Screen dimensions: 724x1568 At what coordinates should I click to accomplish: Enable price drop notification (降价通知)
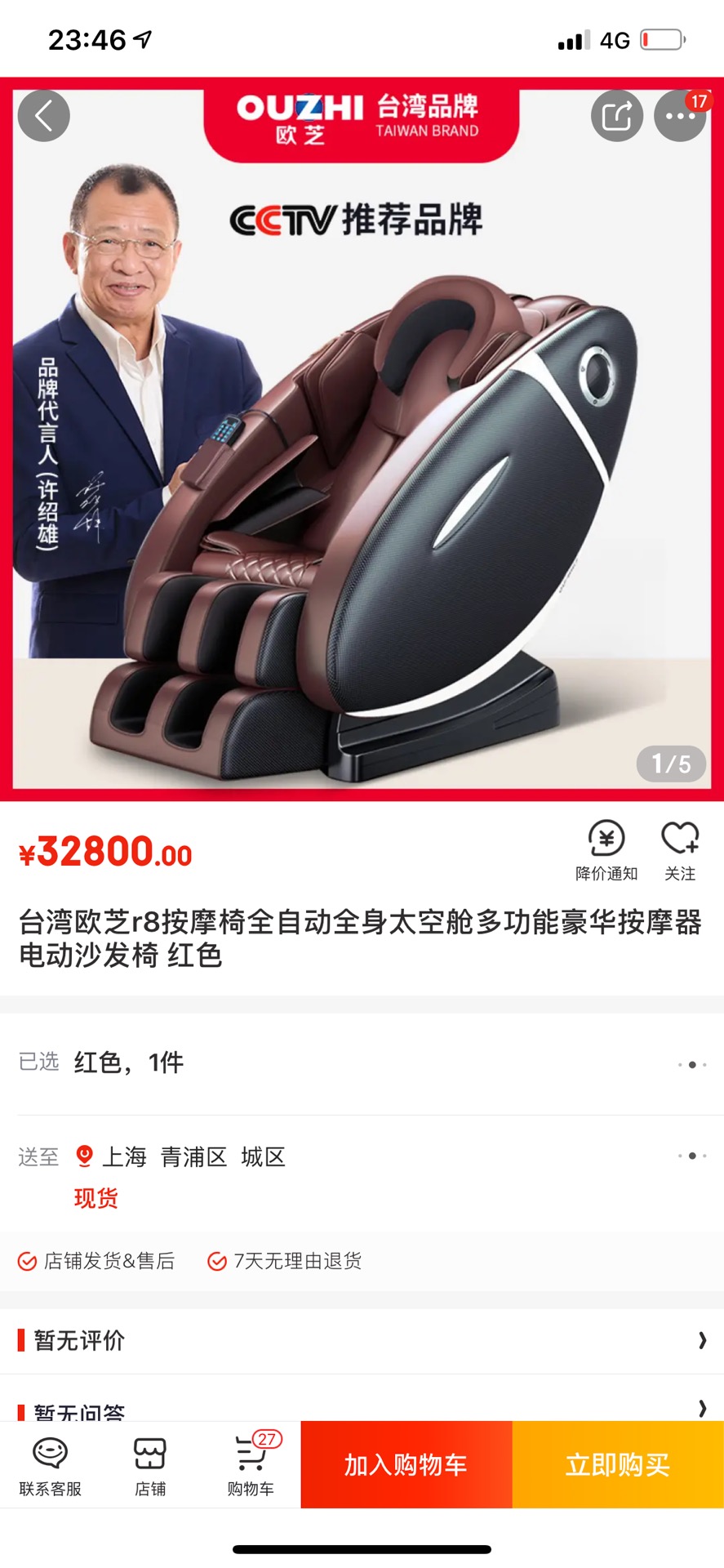(x=606, y=850)
